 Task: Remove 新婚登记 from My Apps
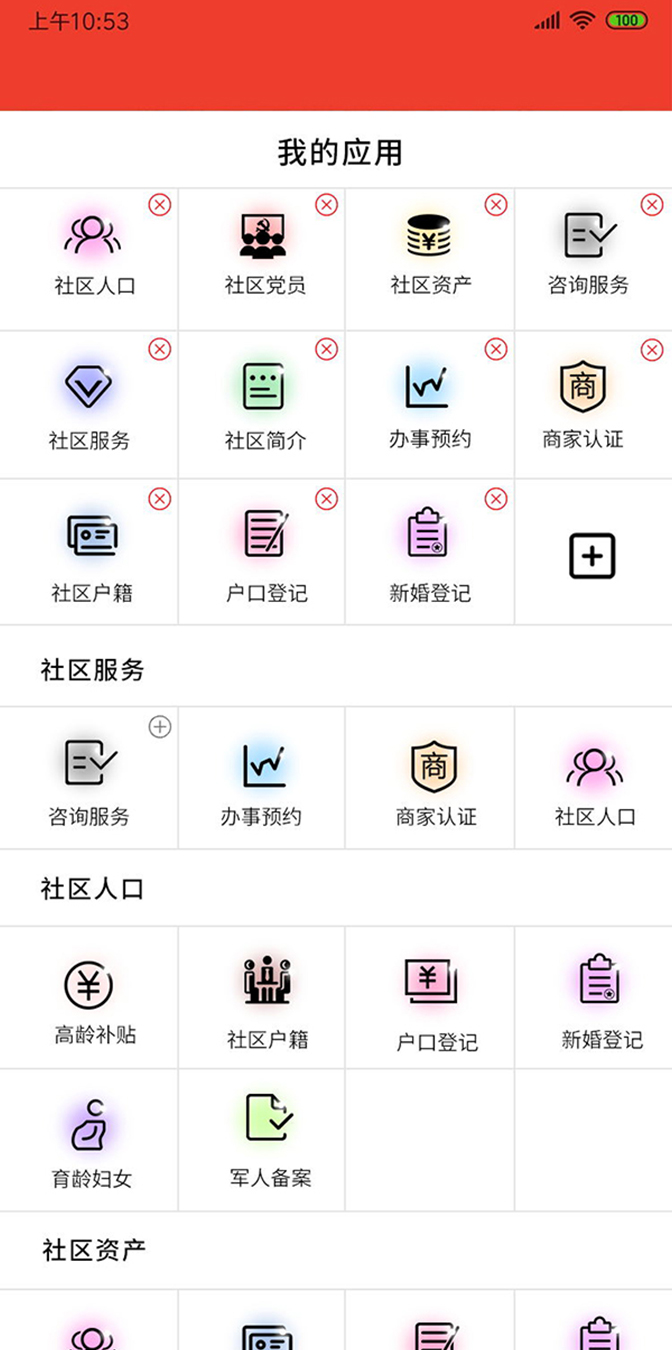pyautogui.click(x=496, y=499)
